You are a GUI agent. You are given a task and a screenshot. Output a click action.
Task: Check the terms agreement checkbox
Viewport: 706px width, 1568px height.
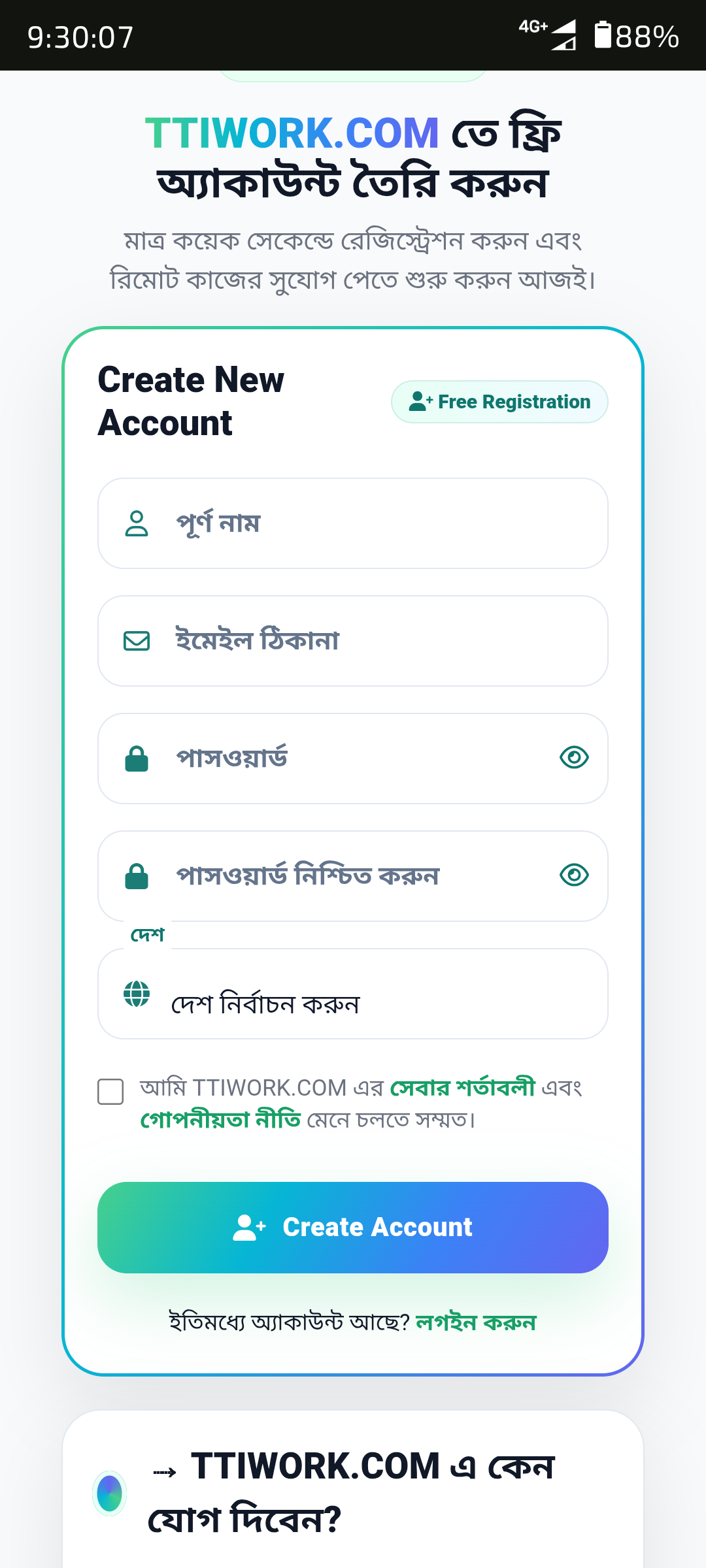click(110, 1091)
